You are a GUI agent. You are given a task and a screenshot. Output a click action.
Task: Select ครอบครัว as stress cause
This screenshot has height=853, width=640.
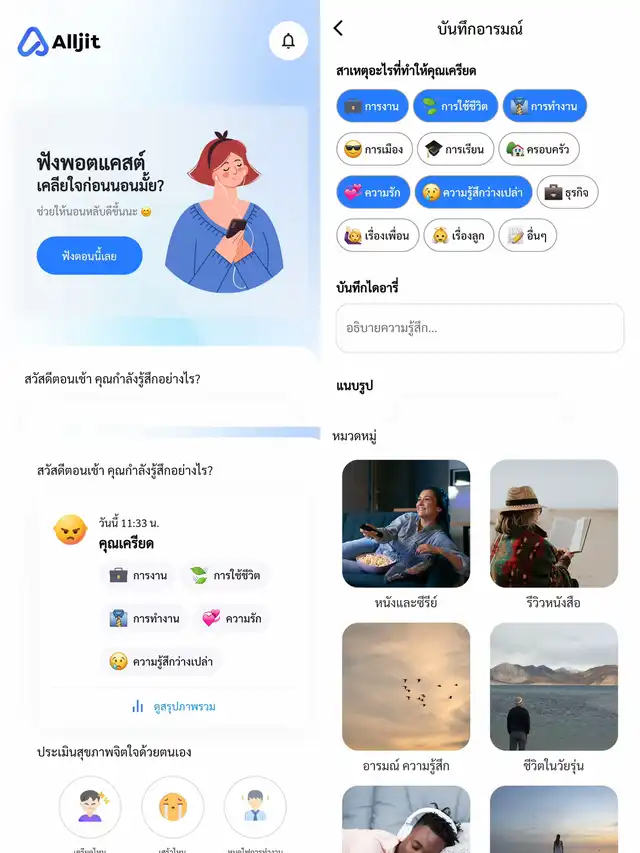pyautogui.click(x=539, y=149)
